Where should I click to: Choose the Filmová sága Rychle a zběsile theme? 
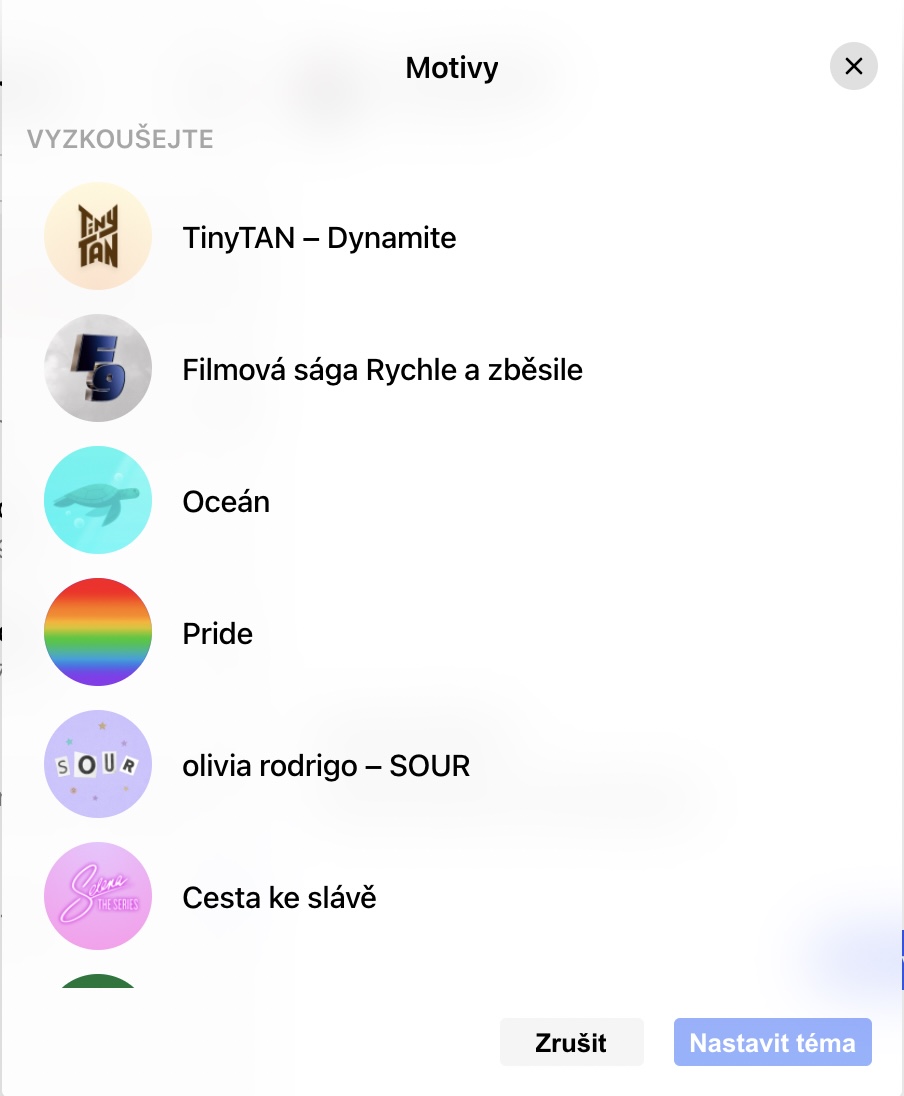tap(382, 370)
